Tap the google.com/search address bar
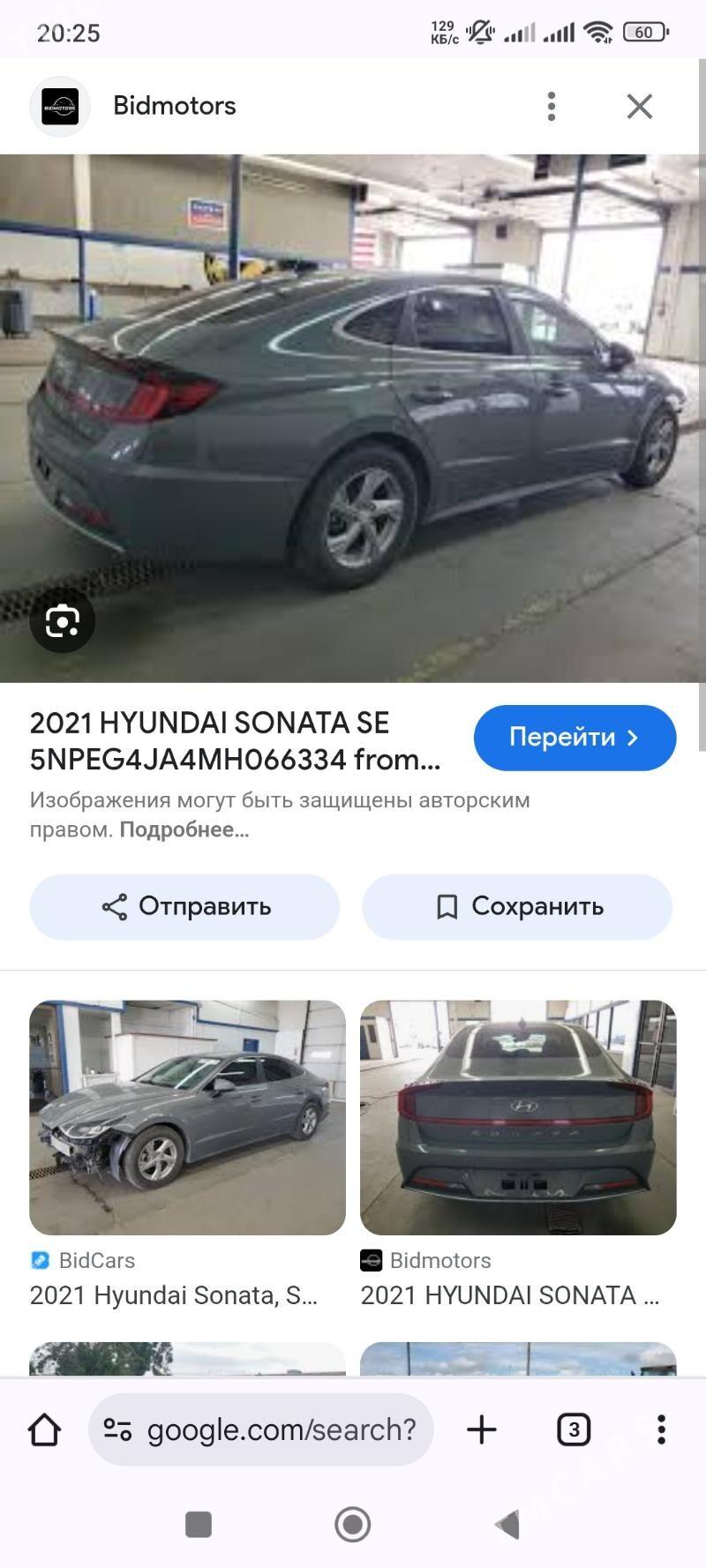This screenshot has width=706, height=1568. pos(282,1429)
